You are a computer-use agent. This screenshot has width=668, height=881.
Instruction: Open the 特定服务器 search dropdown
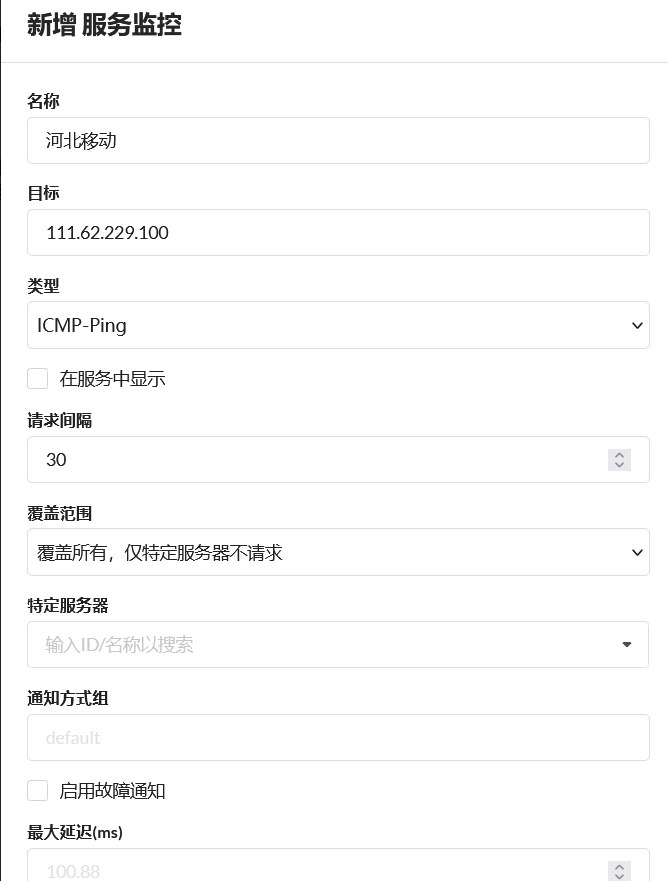tap(338, 645)
